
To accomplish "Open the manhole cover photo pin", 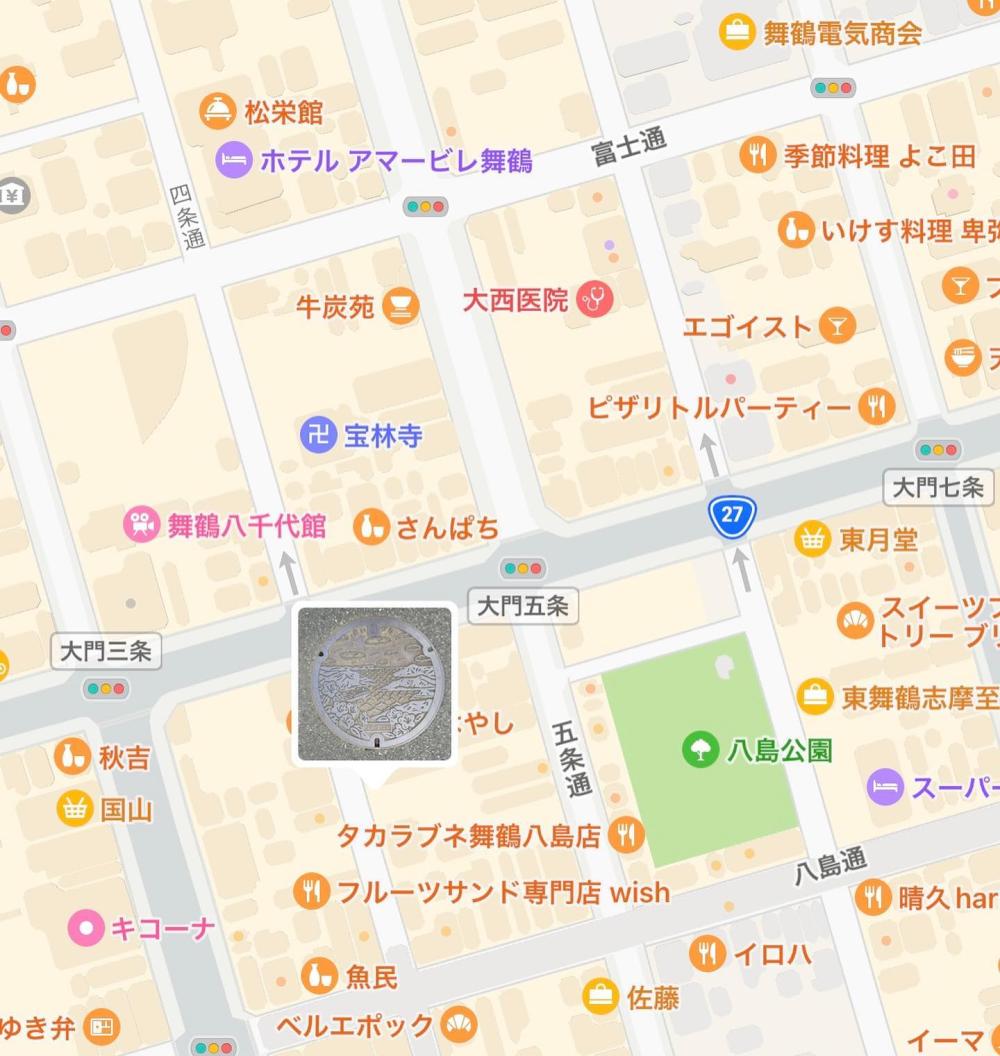I will [375, 684].
